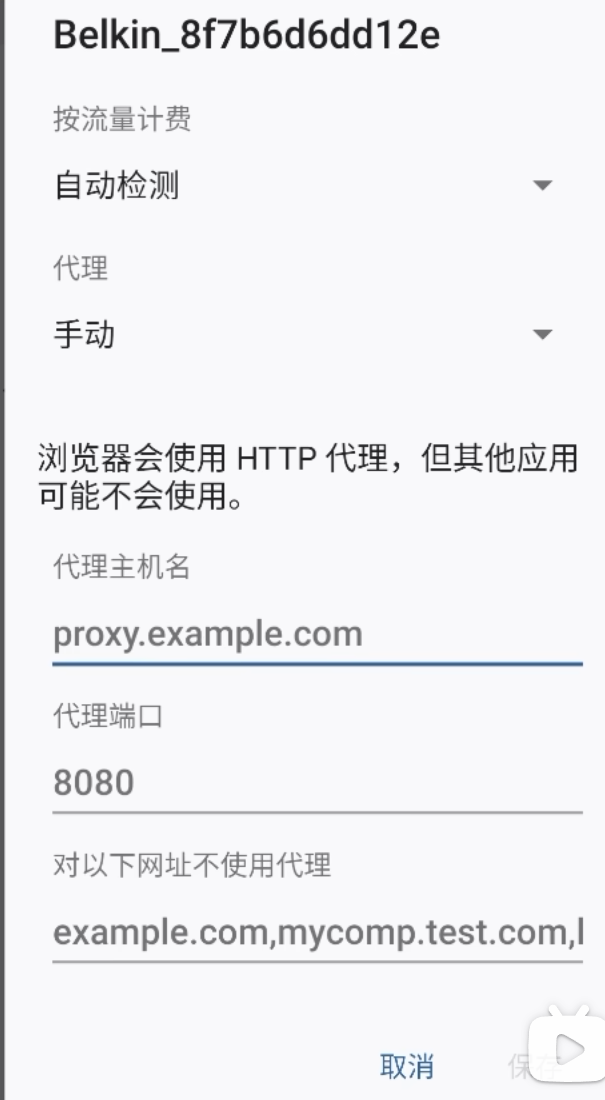The image size is (605, 1100).
Task: Open the 按流量计费 dropdown showing 自动检测
Action: 304,186
